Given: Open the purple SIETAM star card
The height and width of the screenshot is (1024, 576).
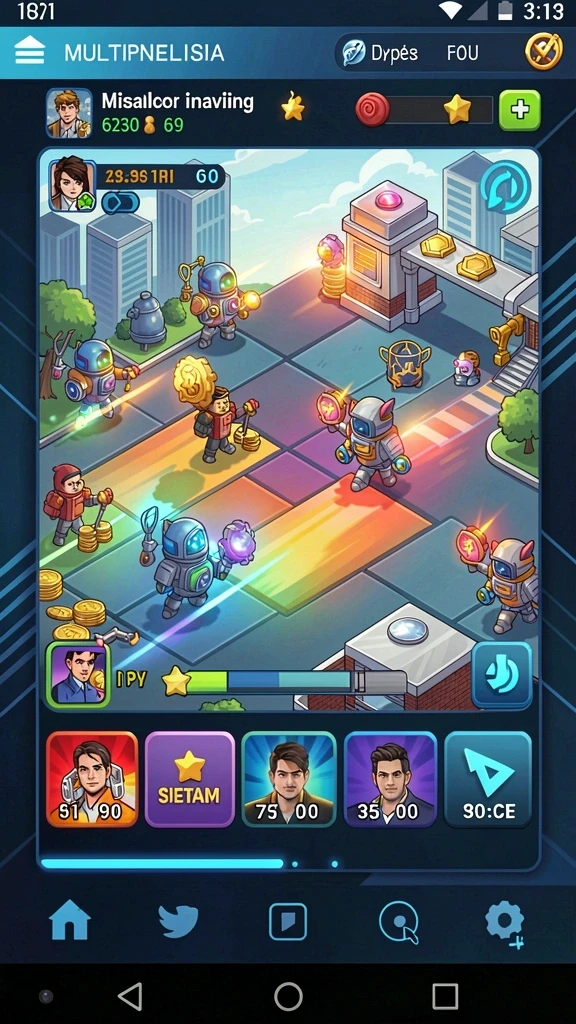Looking at the screenshot, I should click(189, 779).
